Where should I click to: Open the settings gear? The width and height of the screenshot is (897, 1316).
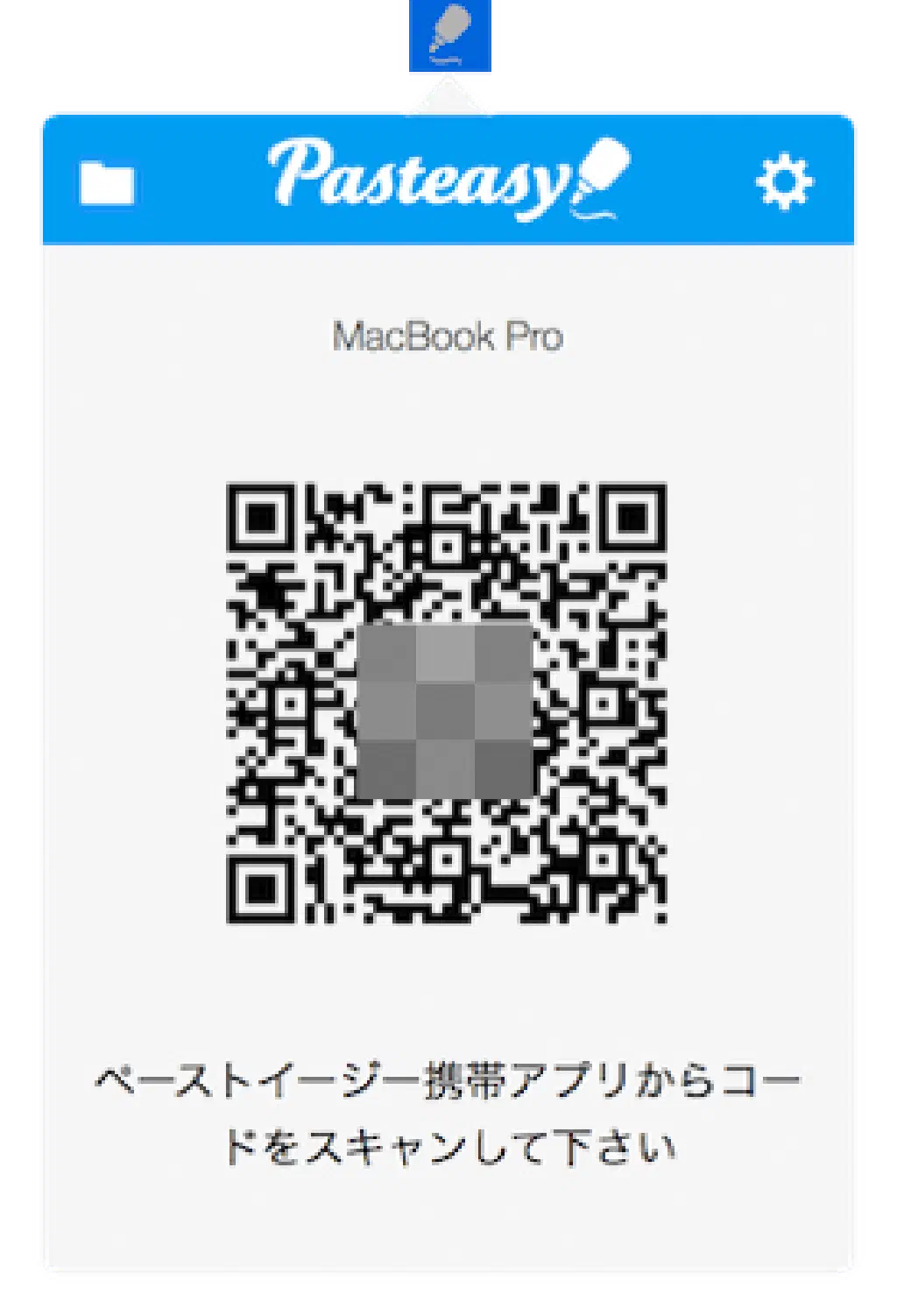[783, 182]
